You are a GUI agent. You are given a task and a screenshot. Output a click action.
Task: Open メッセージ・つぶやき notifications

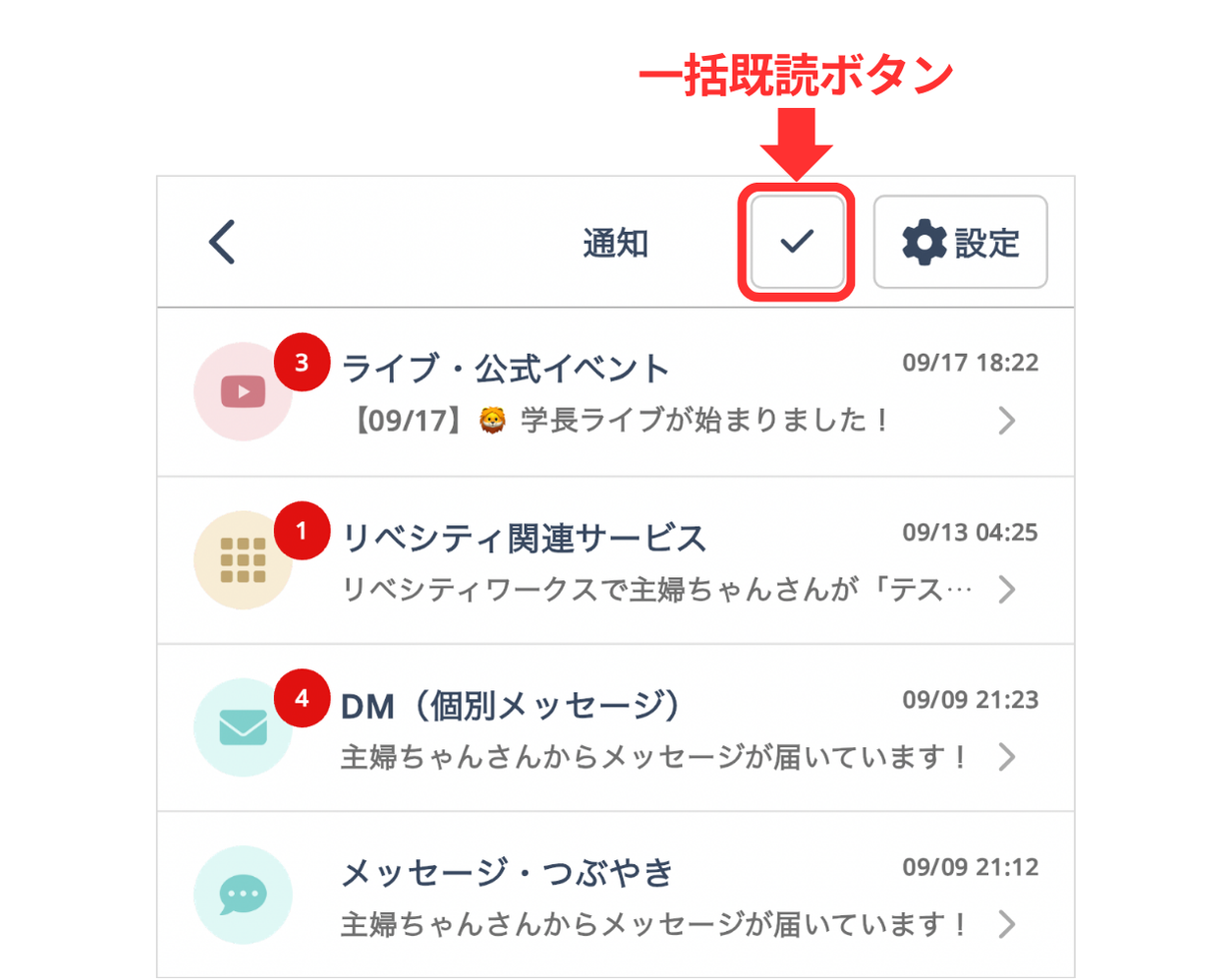[615, 895]
